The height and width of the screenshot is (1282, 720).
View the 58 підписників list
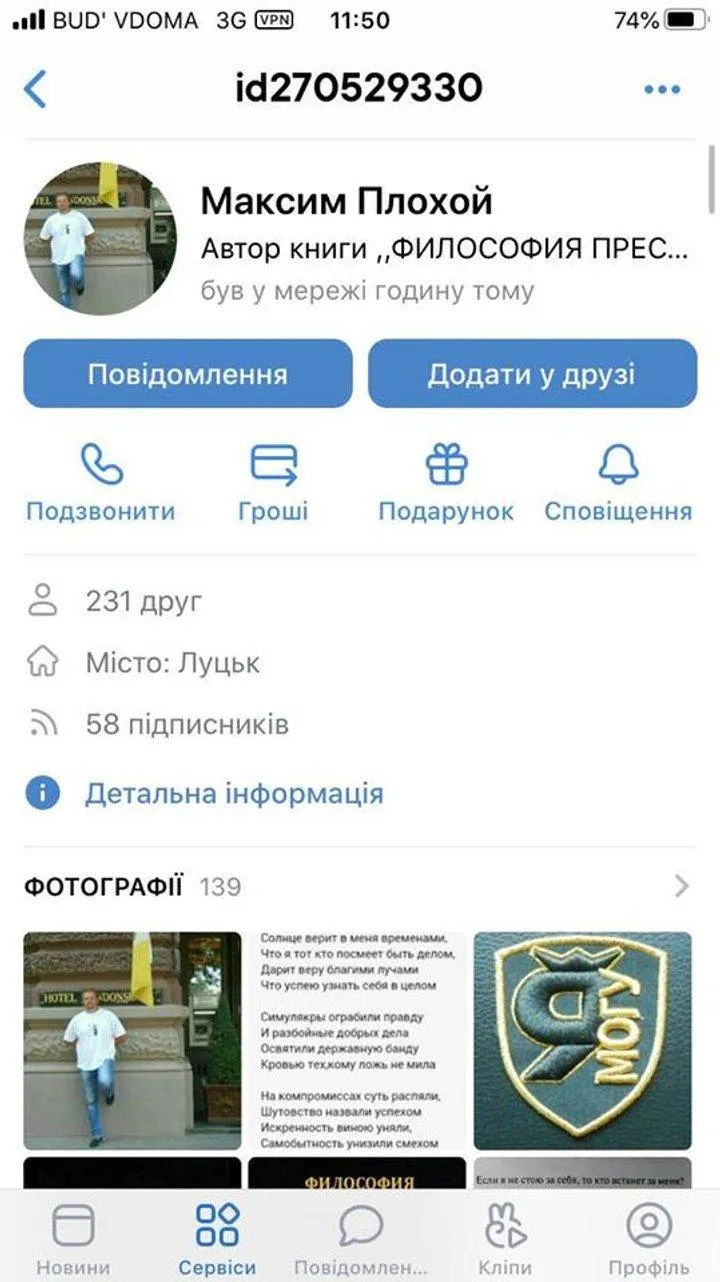point(187,724)
